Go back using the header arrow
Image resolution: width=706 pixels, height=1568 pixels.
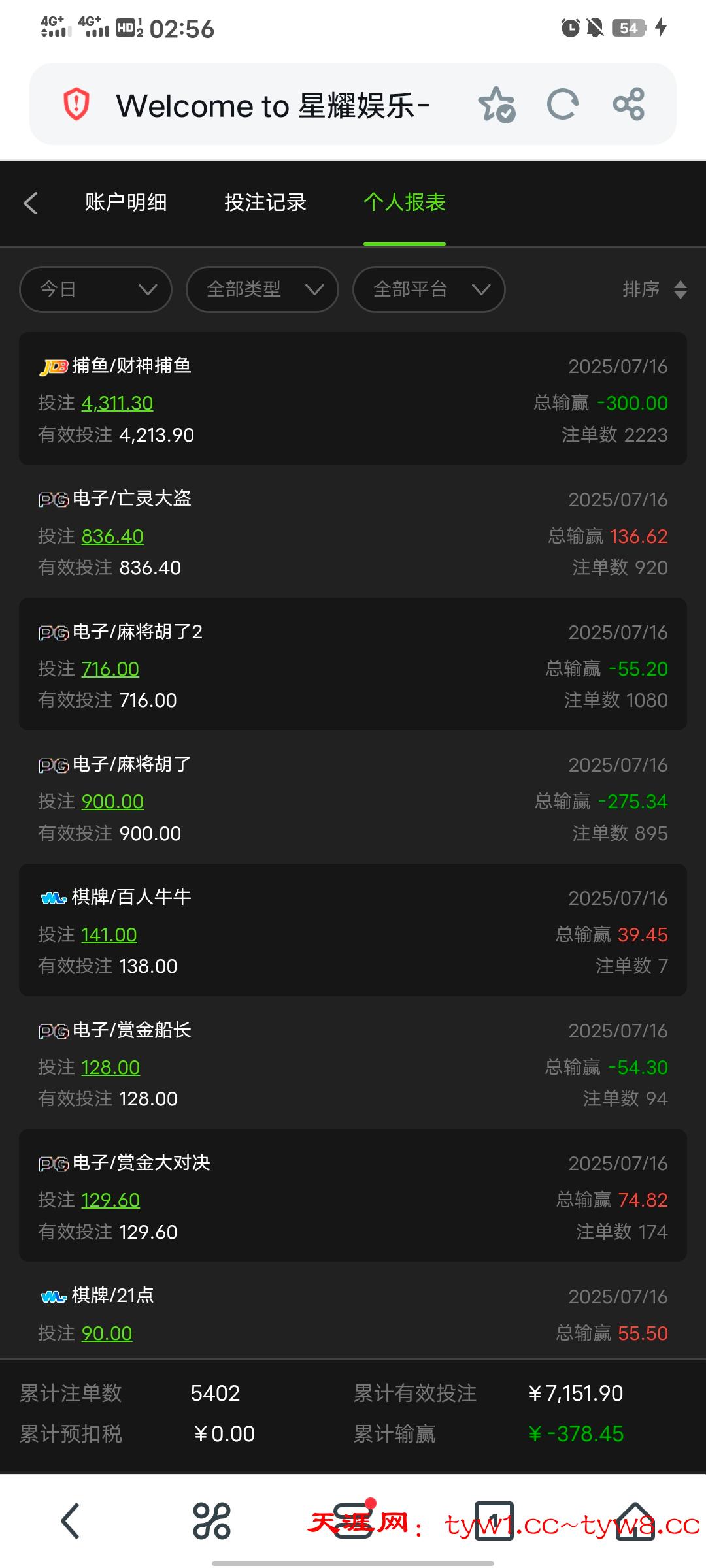[x=30, y=203]
